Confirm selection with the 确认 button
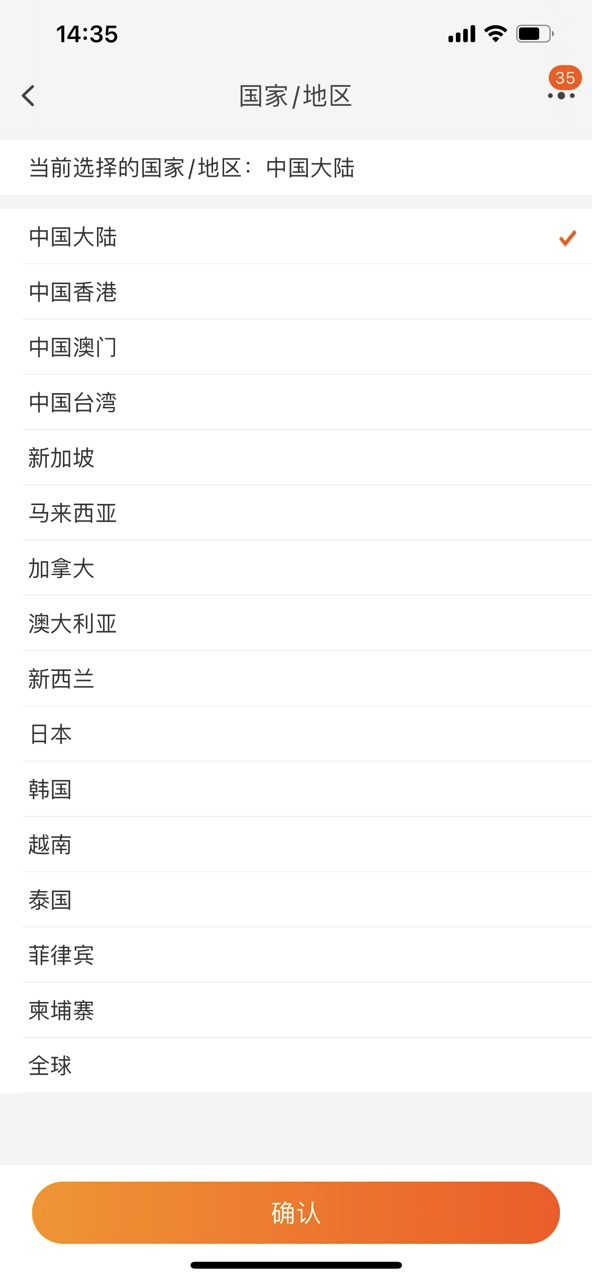 [x=296, y=1213]
